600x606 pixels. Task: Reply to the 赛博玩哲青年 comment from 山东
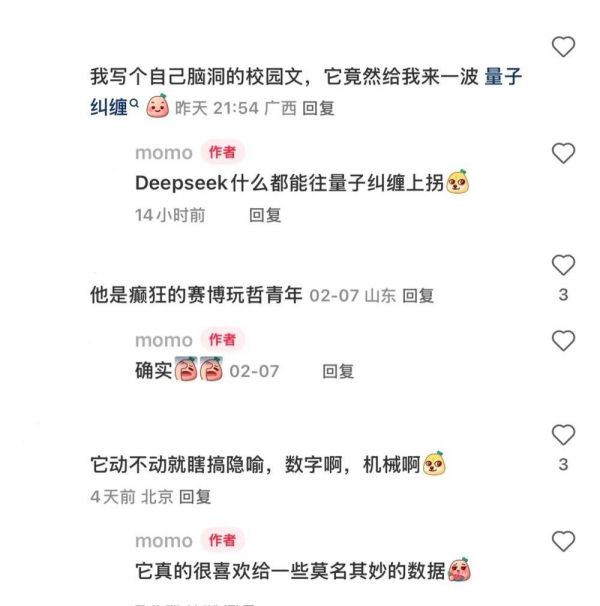[x=418, y=296]
